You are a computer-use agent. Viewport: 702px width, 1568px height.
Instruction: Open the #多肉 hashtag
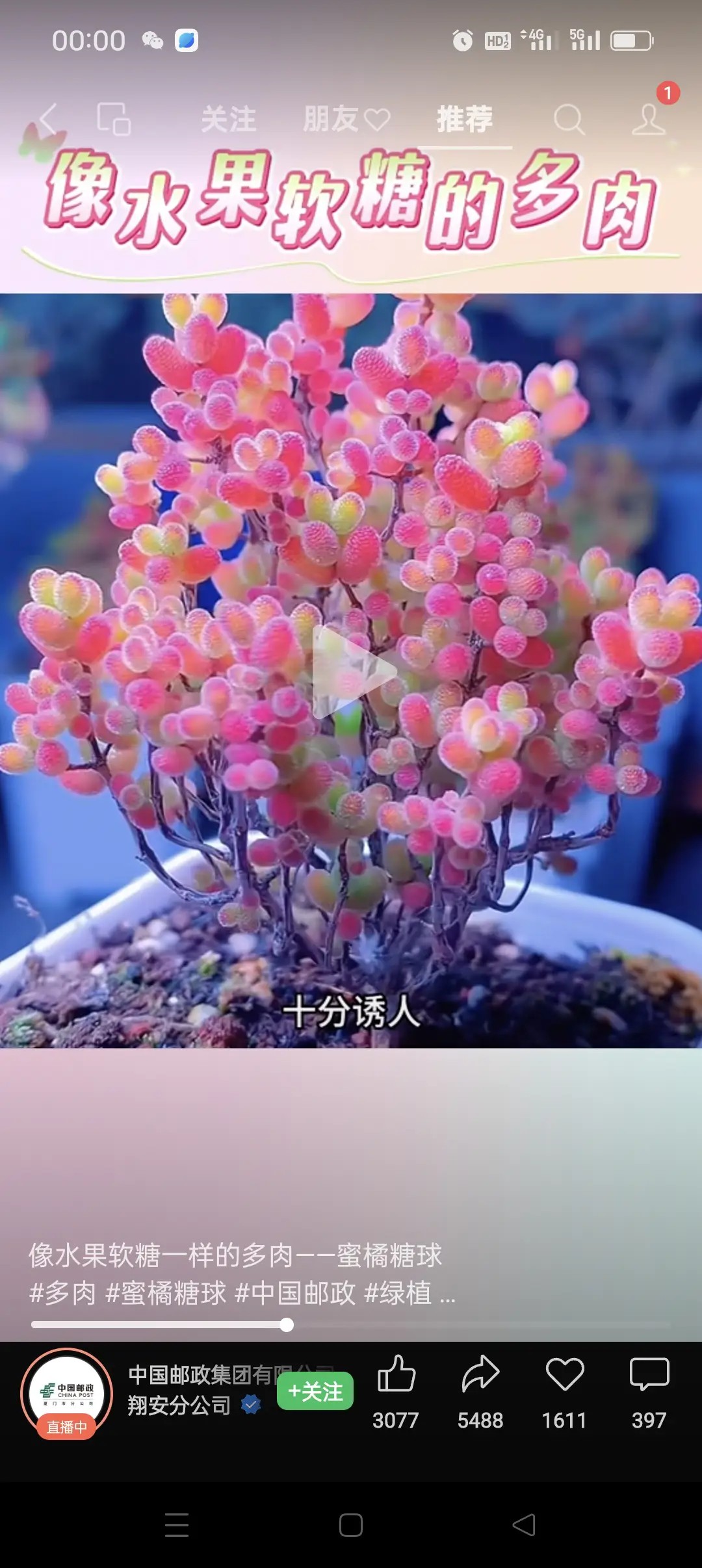(62, 1294)
